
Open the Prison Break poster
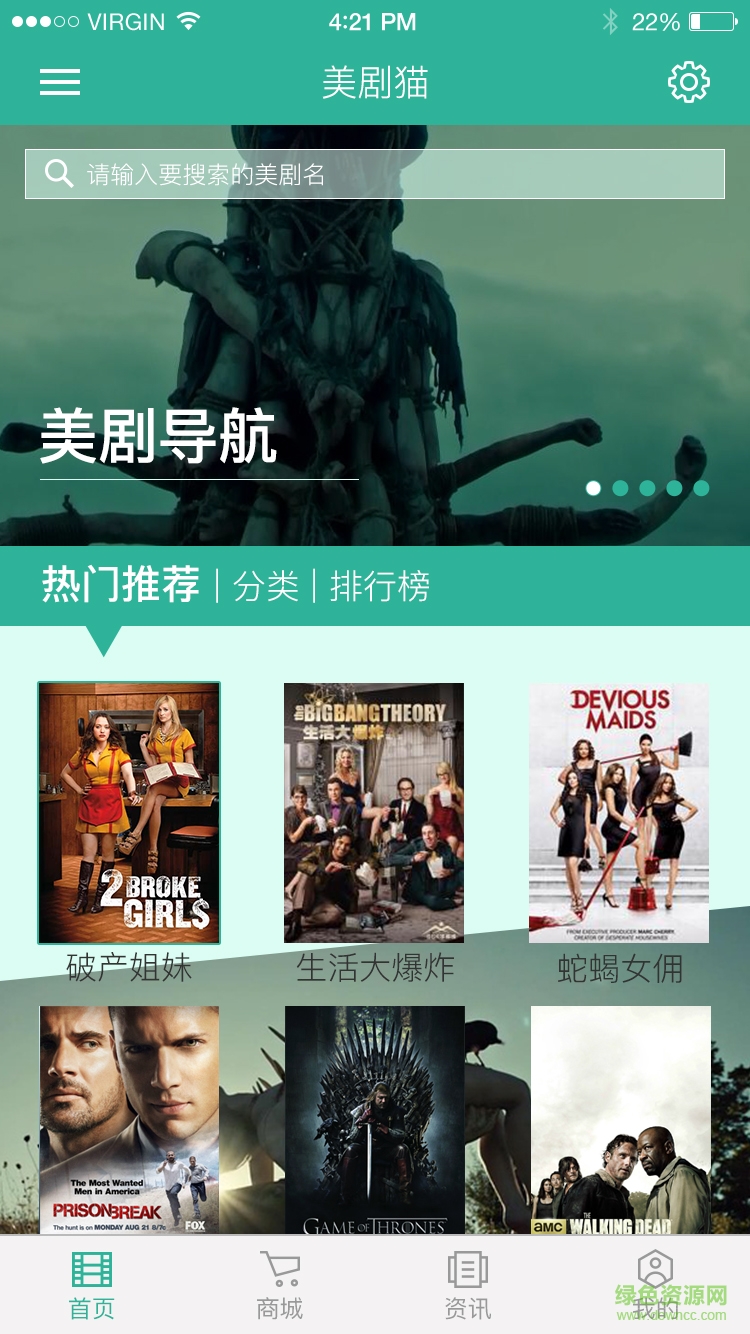129,1120
